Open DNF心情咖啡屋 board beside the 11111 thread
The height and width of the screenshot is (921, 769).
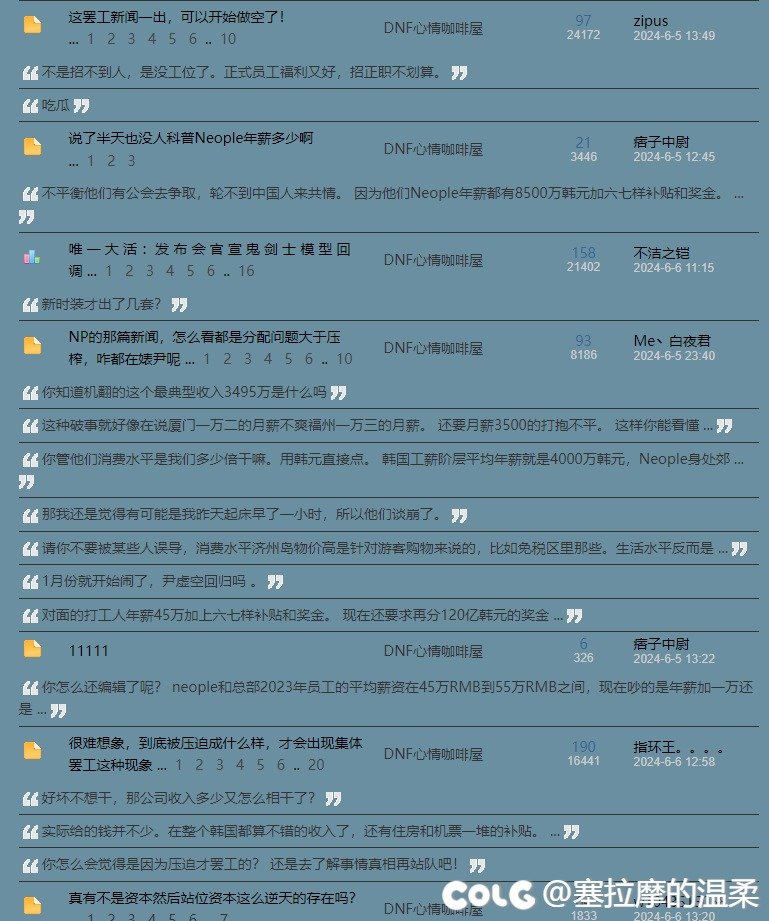point(433,651)
